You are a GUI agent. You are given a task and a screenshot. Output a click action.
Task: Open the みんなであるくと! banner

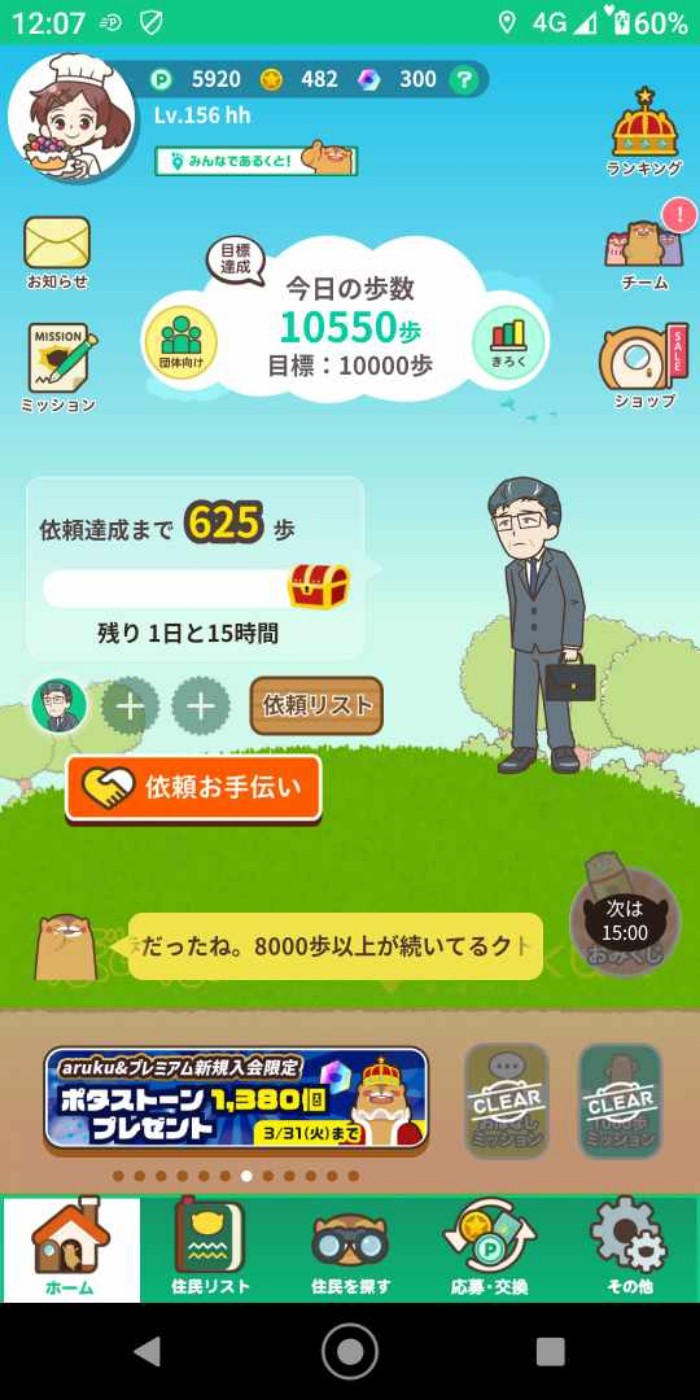pos(256,160)
